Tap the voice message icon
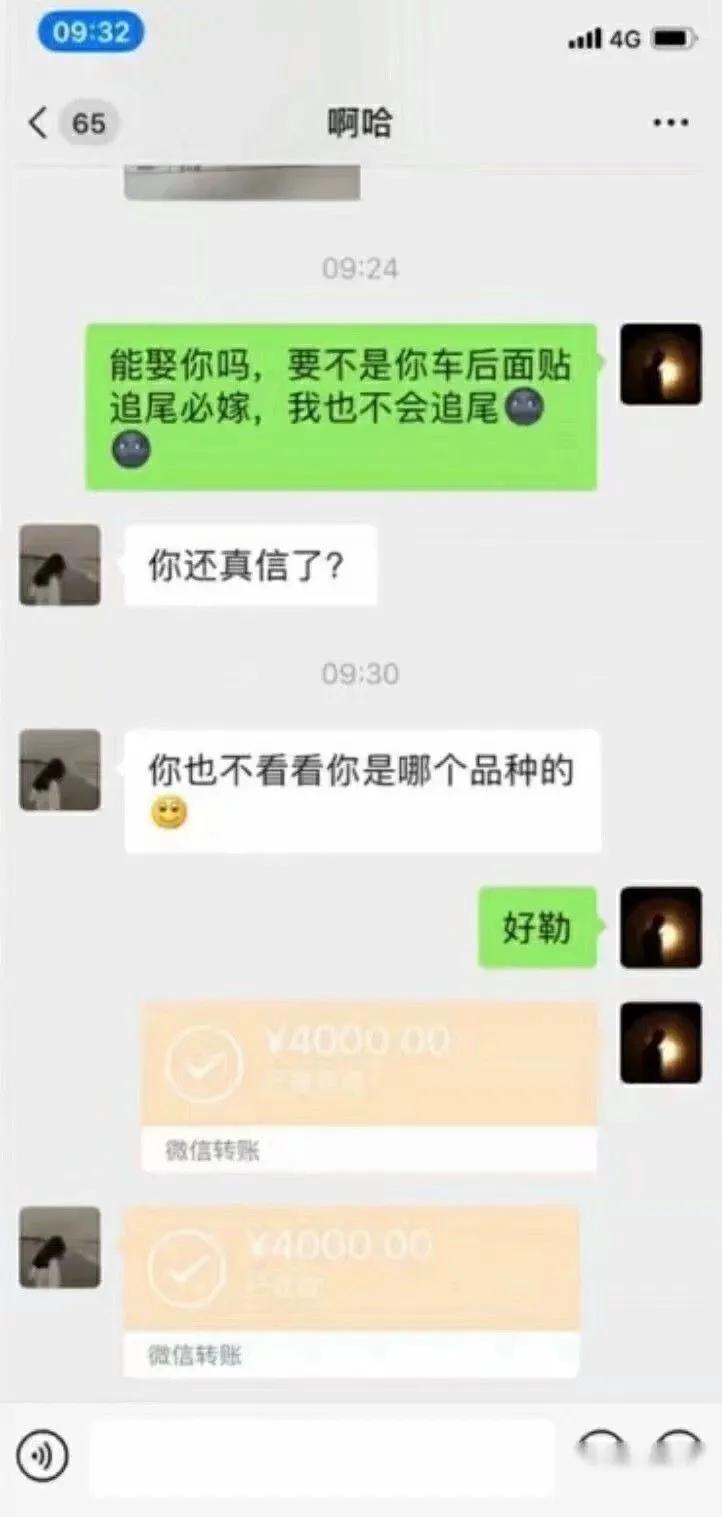The image size is (722, 1517). (x=40, y=1455)
